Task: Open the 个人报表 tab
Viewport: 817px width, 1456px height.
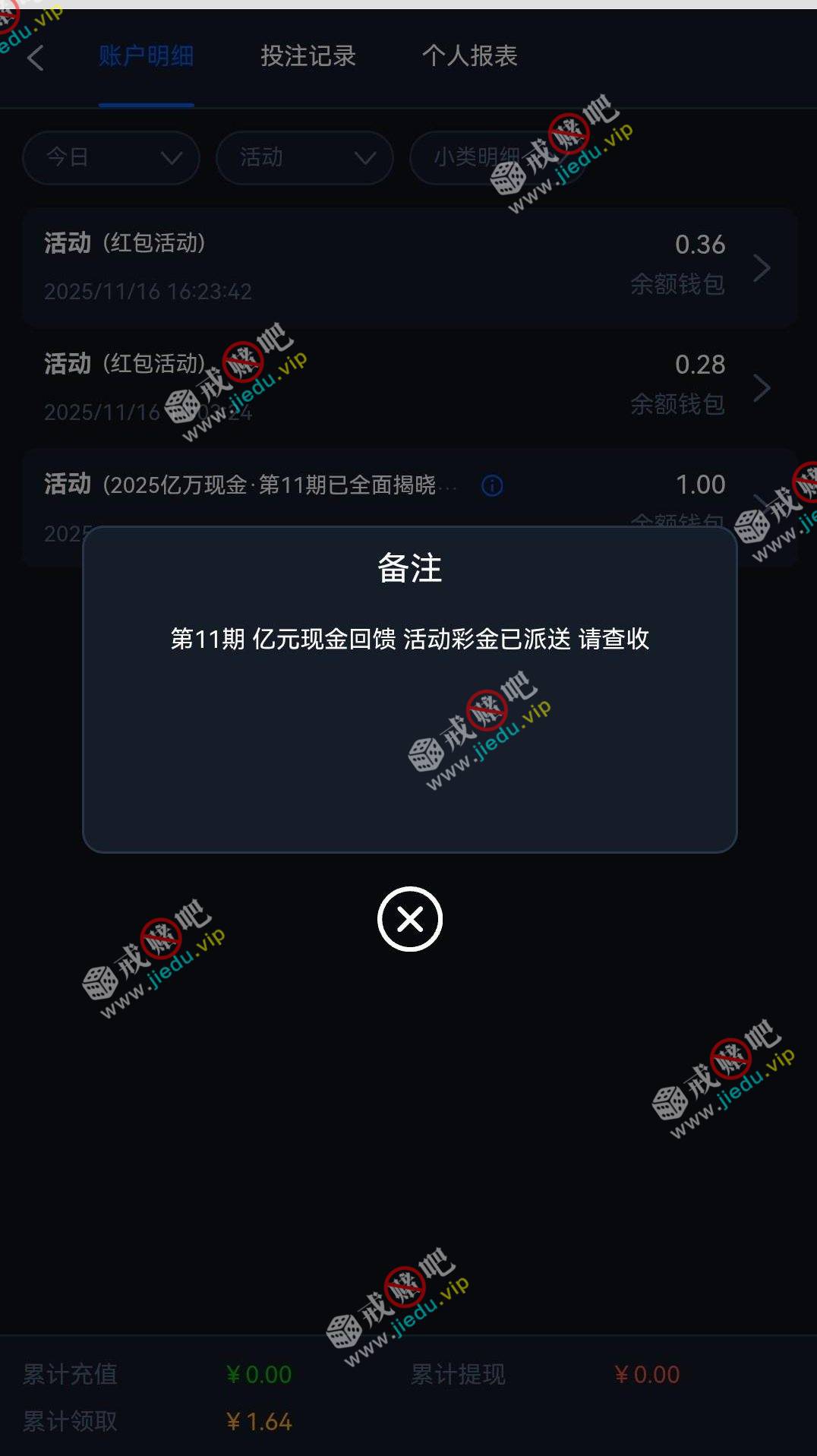Action: (x=469, y=56)
